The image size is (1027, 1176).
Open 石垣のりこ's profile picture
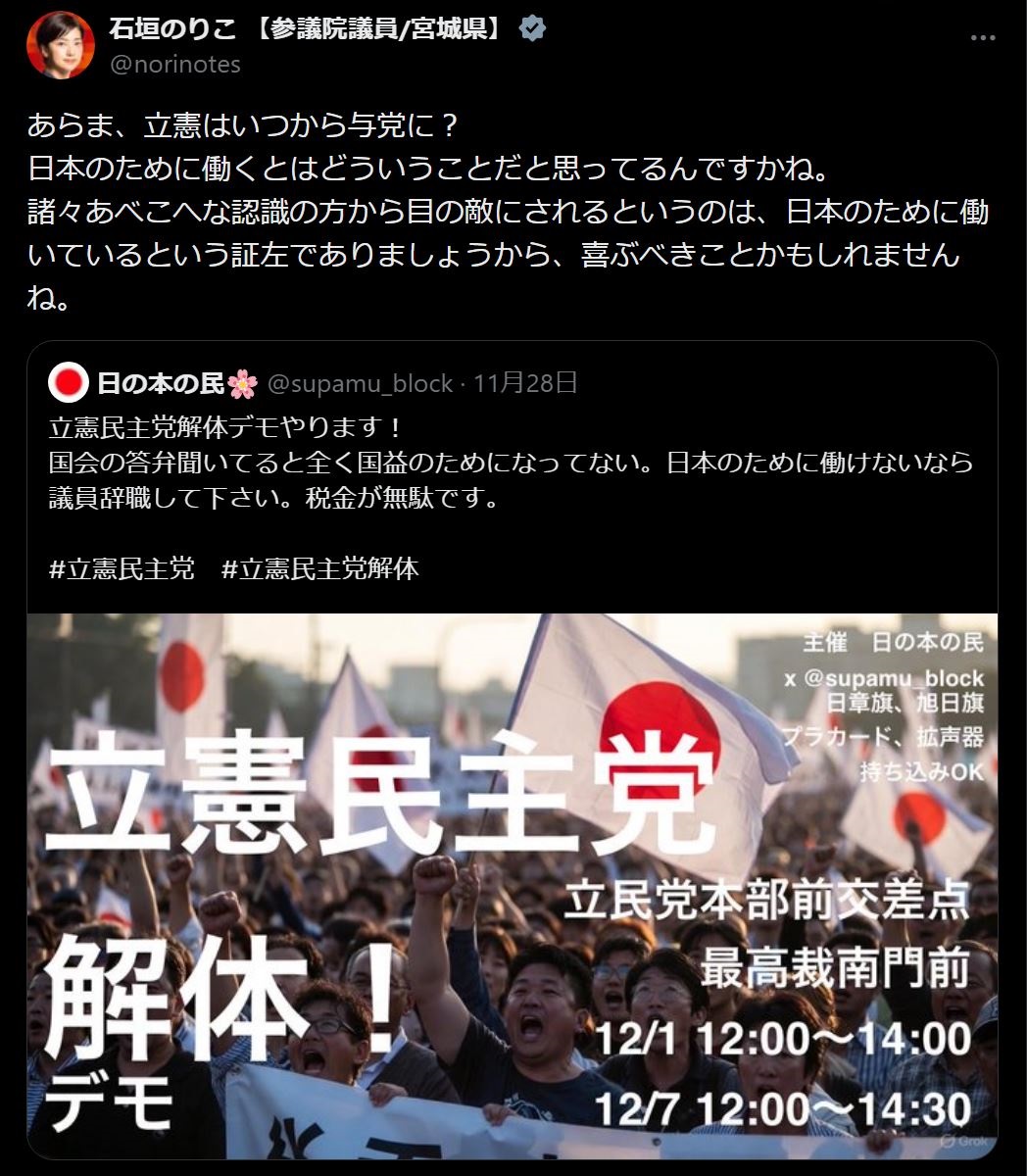[x=60, y=45]
